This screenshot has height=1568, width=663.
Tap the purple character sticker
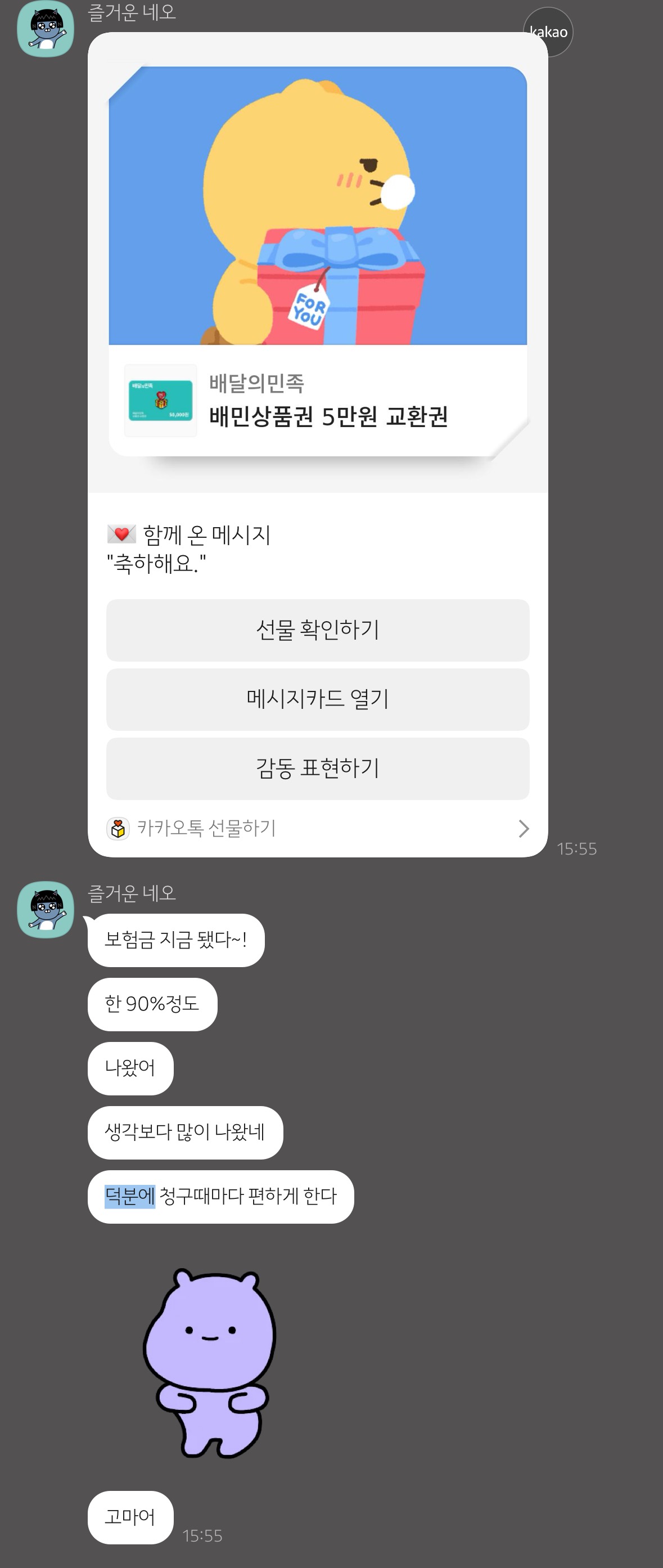(209, 1362)
